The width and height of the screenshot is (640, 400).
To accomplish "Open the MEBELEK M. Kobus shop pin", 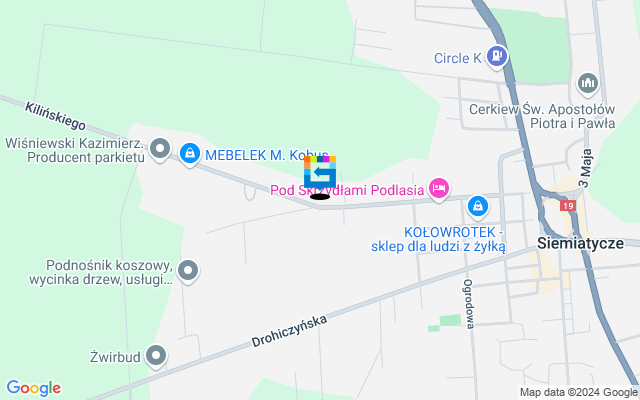I will [190, 154].
